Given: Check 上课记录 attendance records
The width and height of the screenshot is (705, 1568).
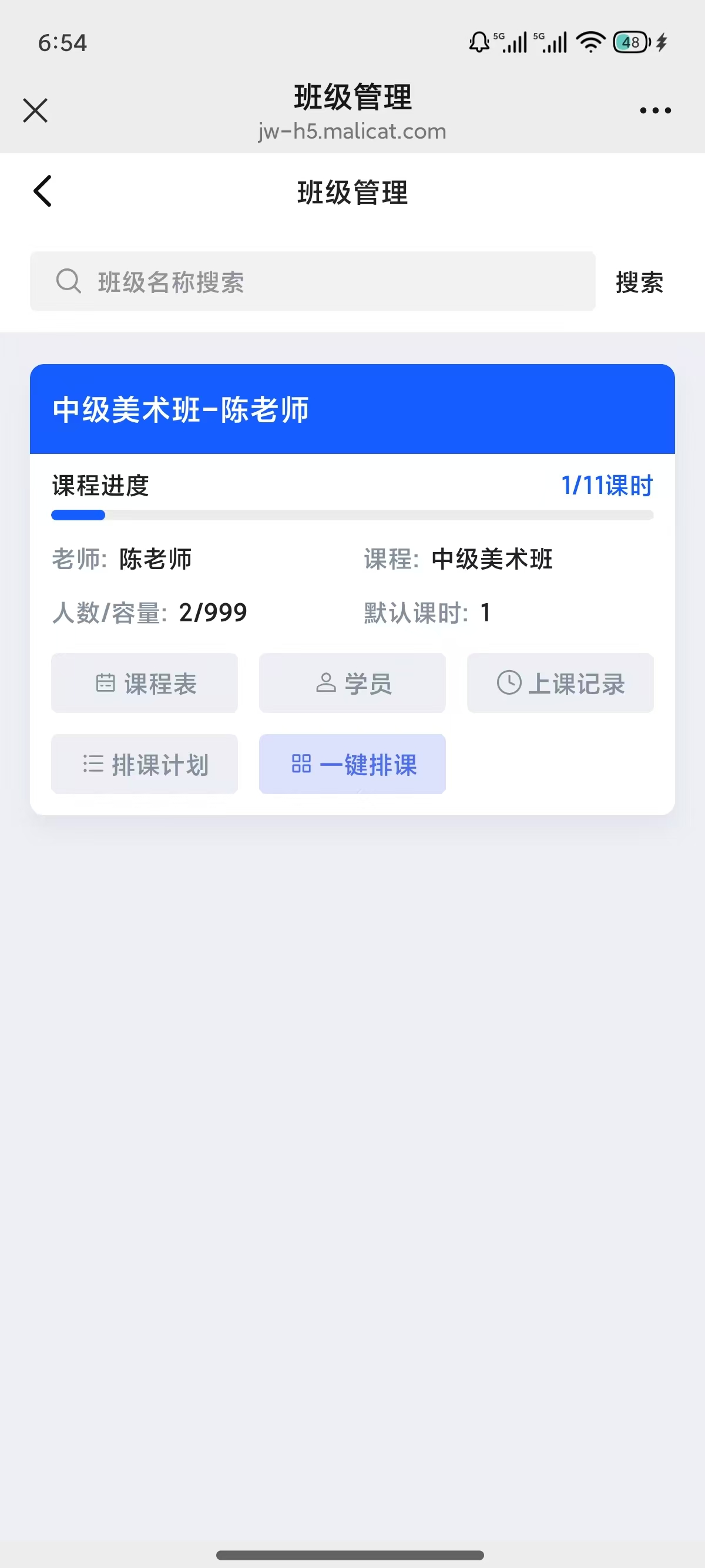Looking at the screenshot, I should click(x=560, y=683).
